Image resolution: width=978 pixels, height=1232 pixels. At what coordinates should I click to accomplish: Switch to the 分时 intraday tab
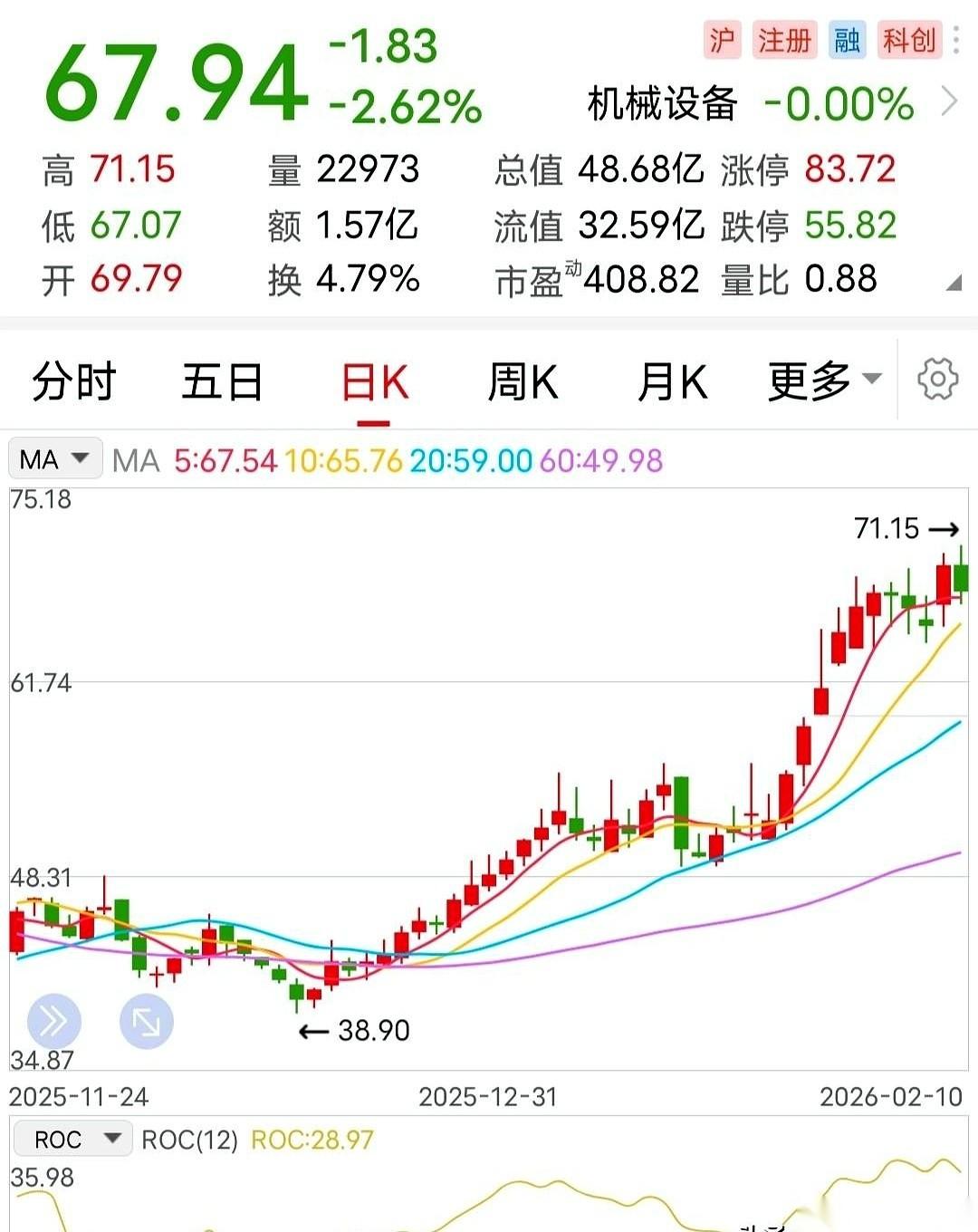[72, 380]
